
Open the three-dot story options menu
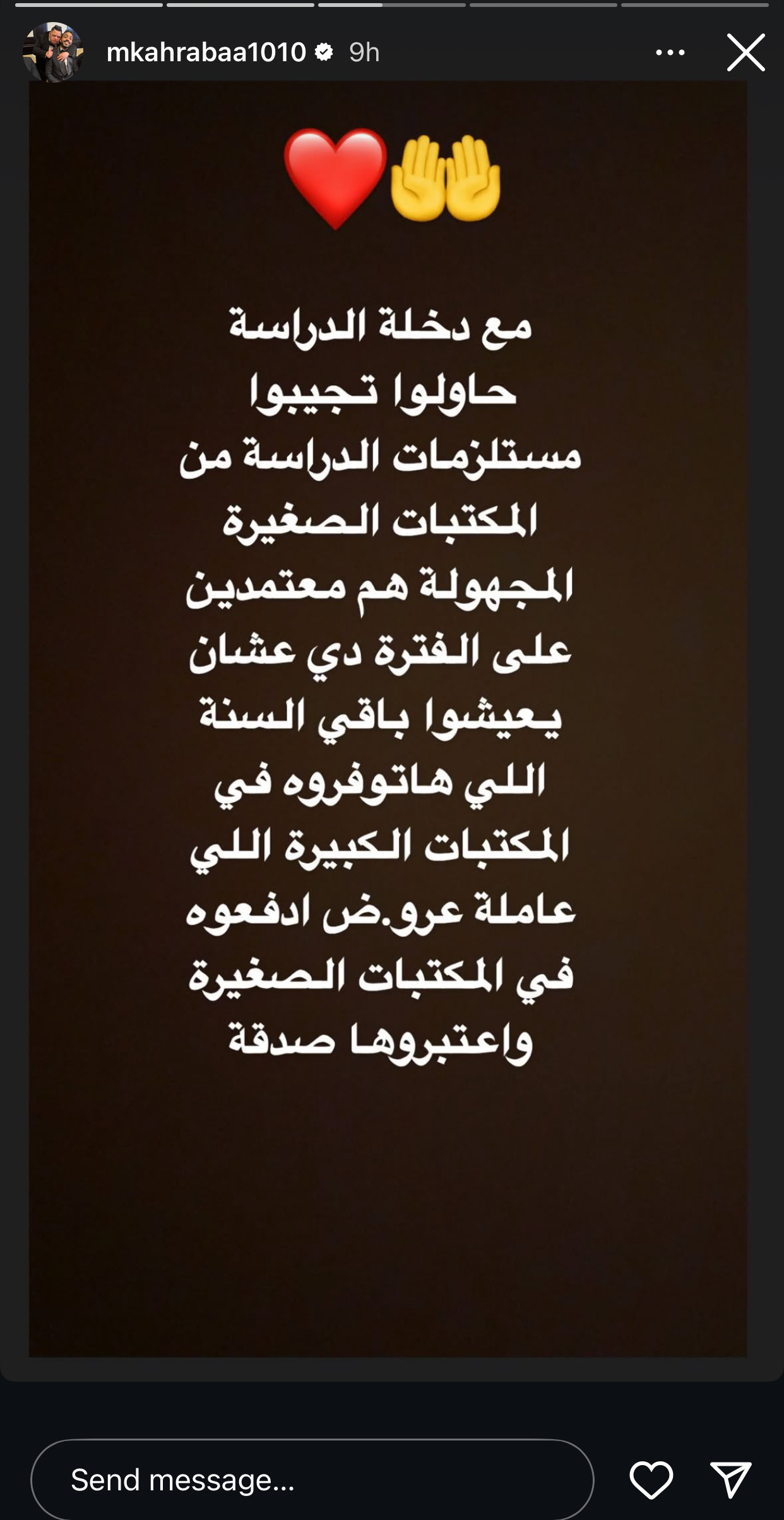(670, 52)
